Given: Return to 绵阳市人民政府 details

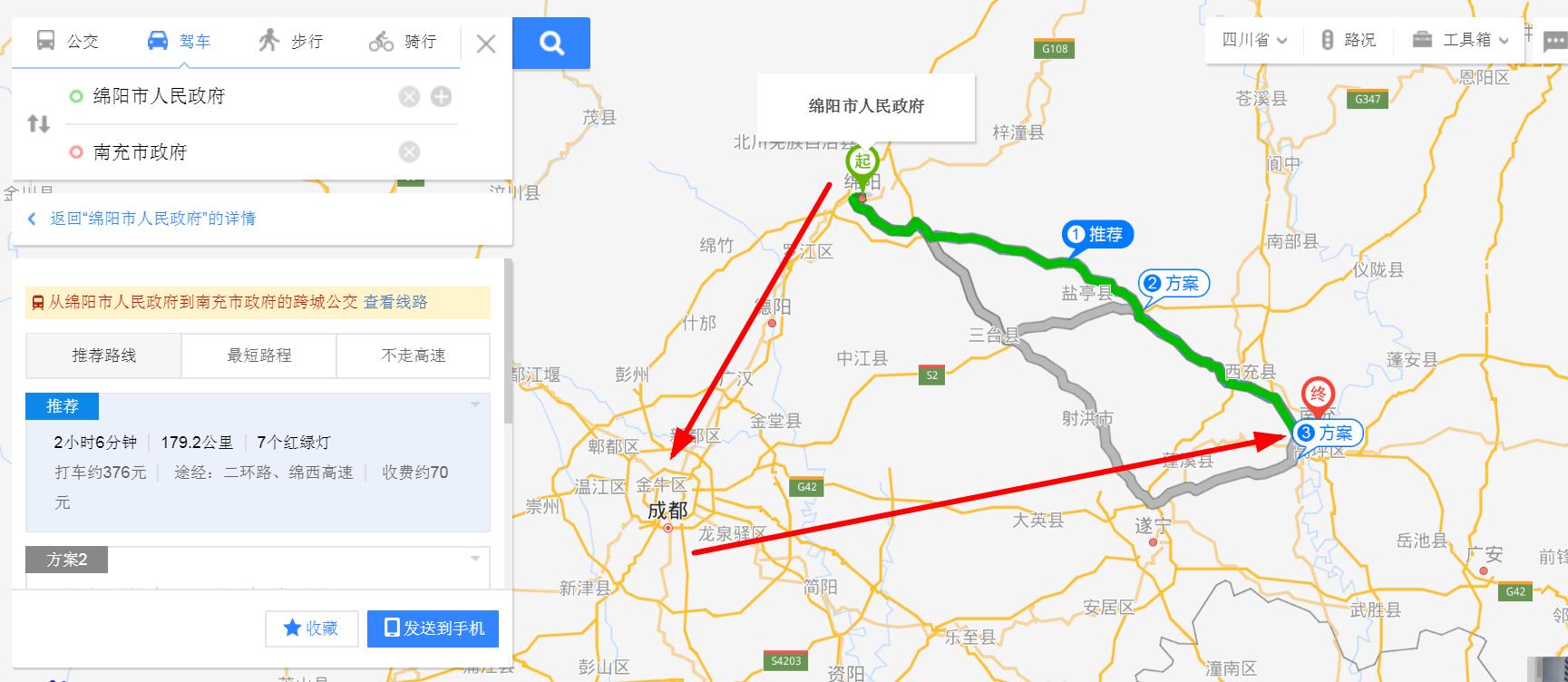Looking at the screenshot, I should point(143,219).
